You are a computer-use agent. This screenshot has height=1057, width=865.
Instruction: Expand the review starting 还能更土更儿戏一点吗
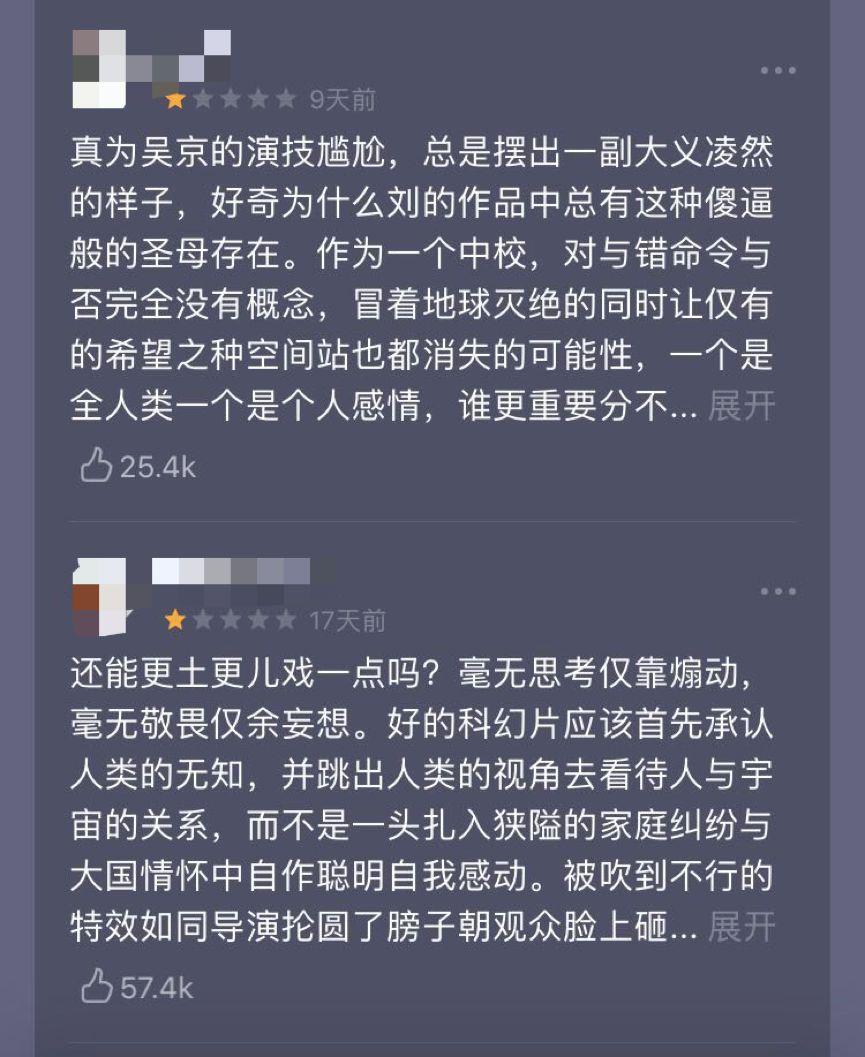pos(741,927)
